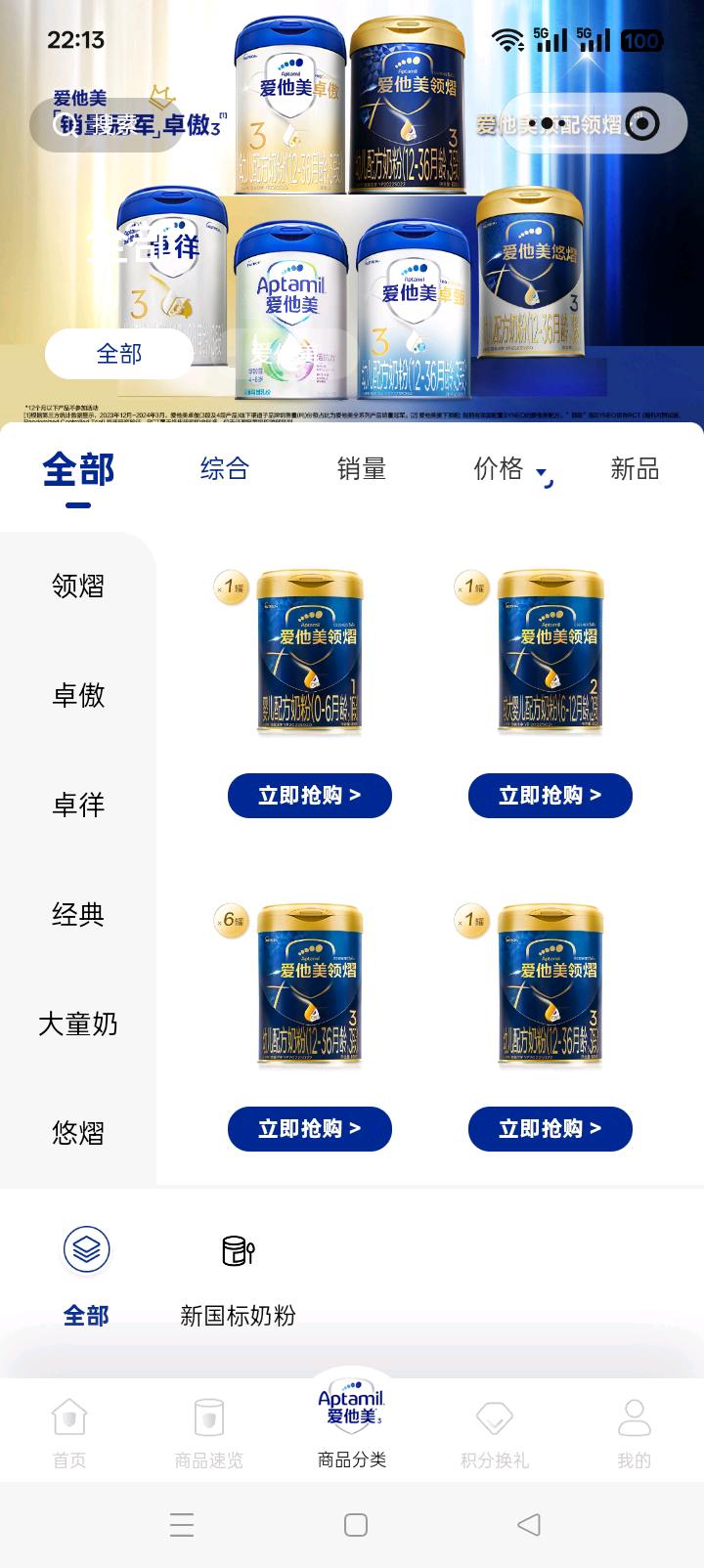Switch to the 销量 sort tab
The height and width of the screenshot is (1568, 704).
coord(362,469)
